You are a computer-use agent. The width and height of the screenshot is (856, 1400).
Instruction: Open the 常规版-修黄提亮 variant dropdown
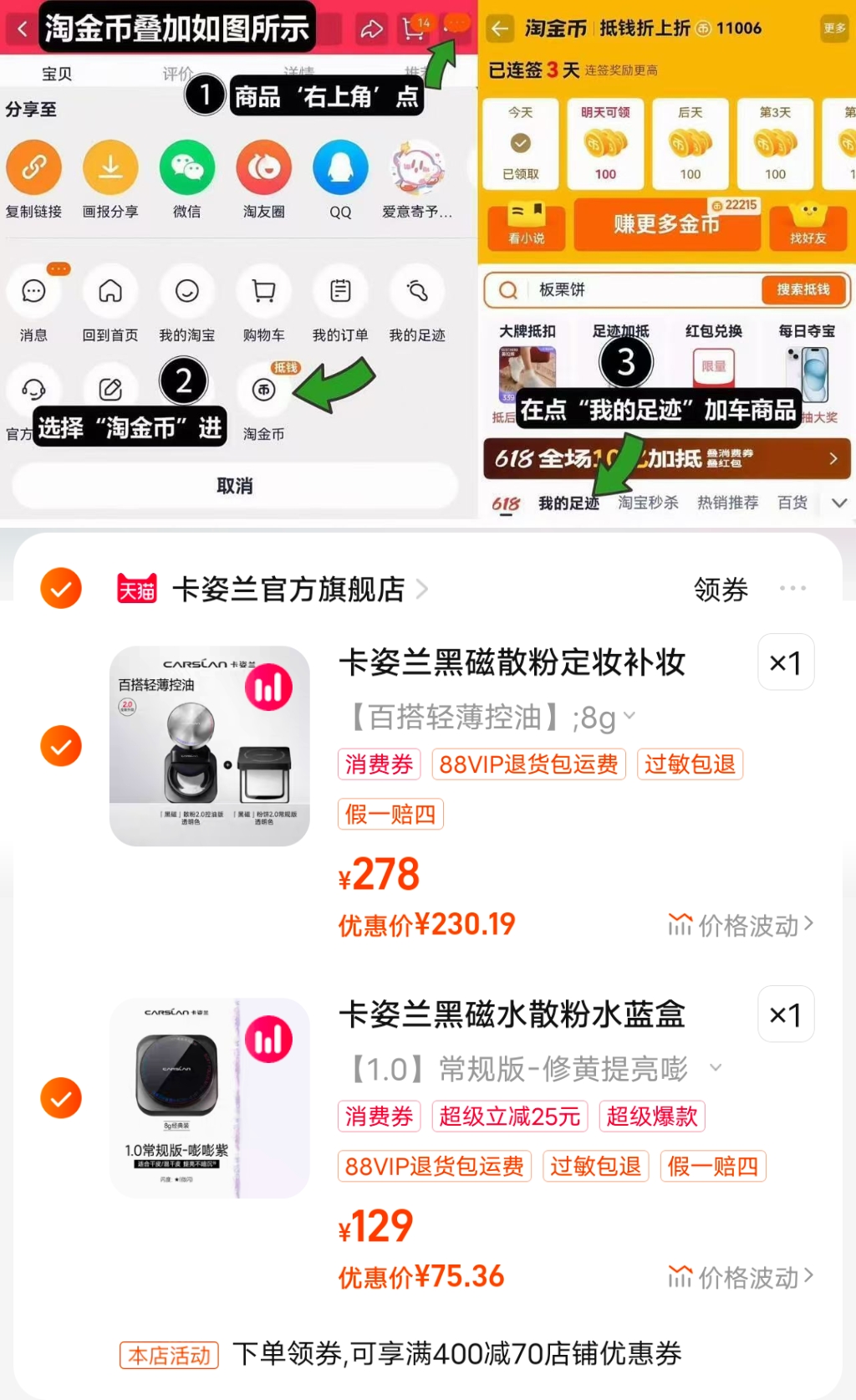coord(715,1068)
